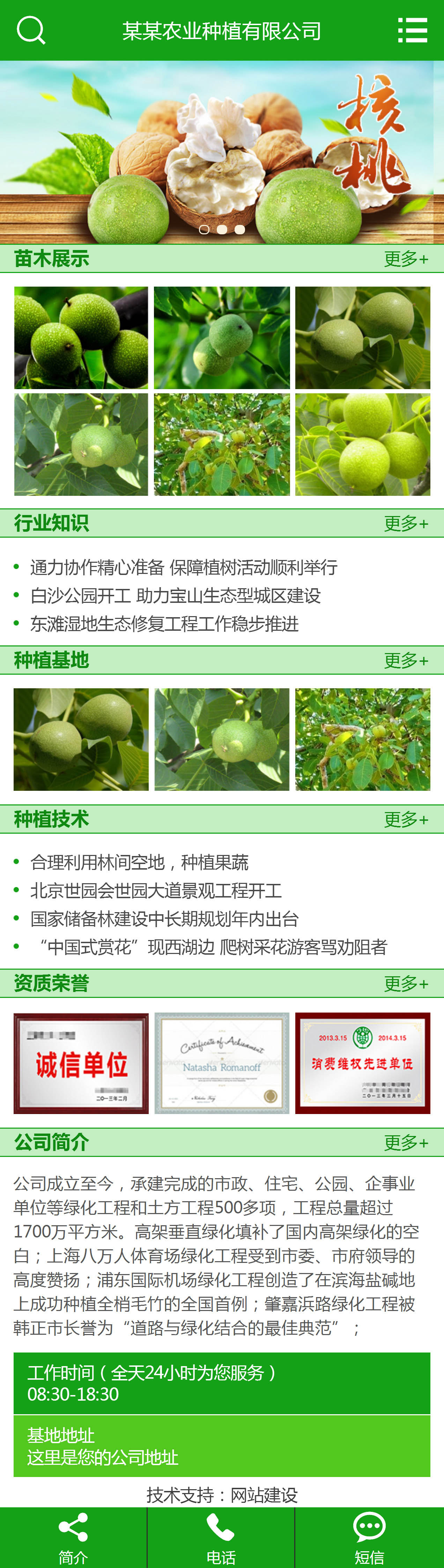See more 资质荣誉 certificates via 更多+

pyautogui.click(x=406, y=983)
